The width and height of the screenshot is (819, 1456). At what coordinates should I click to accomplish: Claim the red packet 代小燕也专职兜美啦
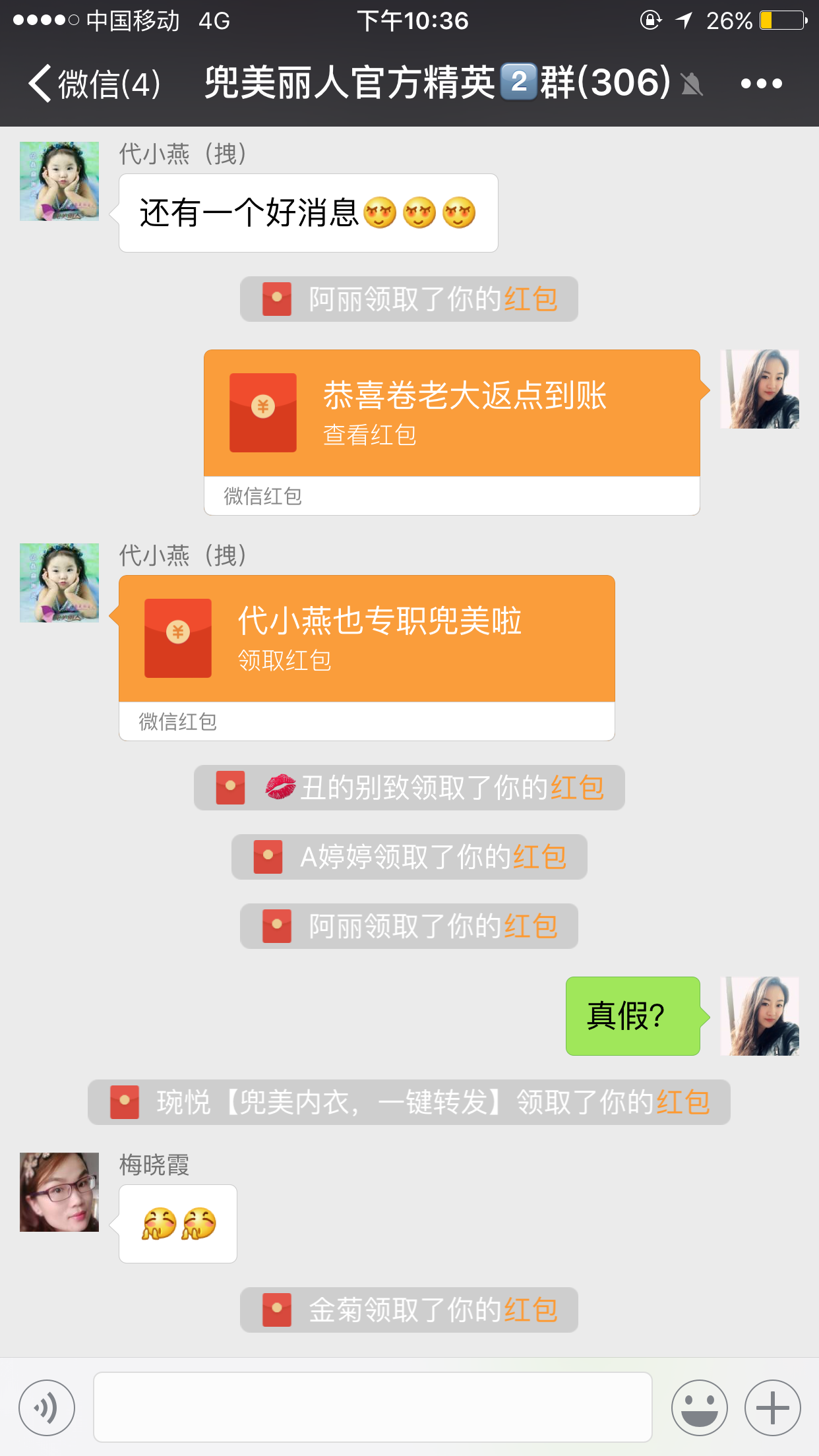(367, 638)
